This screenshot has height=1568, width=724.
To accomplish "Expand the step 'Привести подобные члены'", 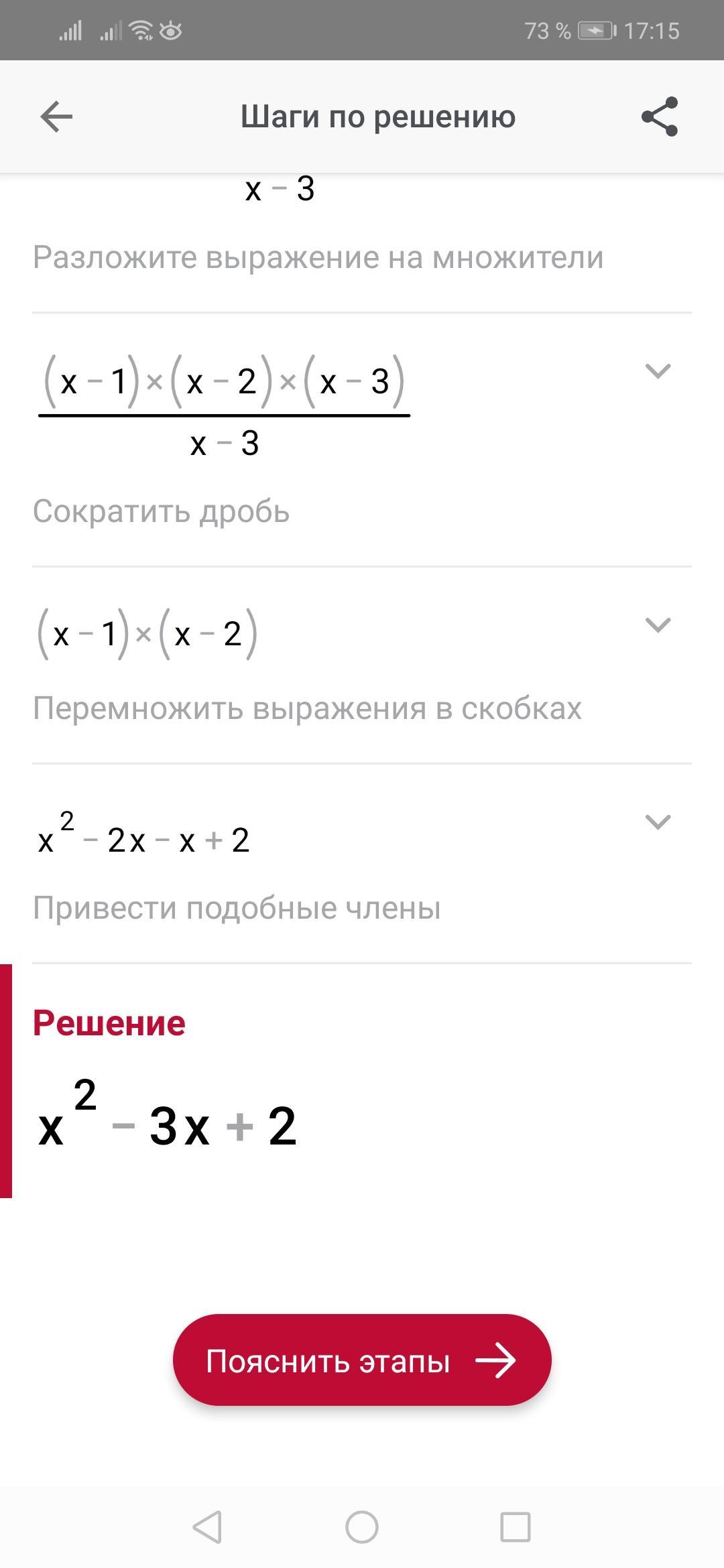I will click(657, 822).
